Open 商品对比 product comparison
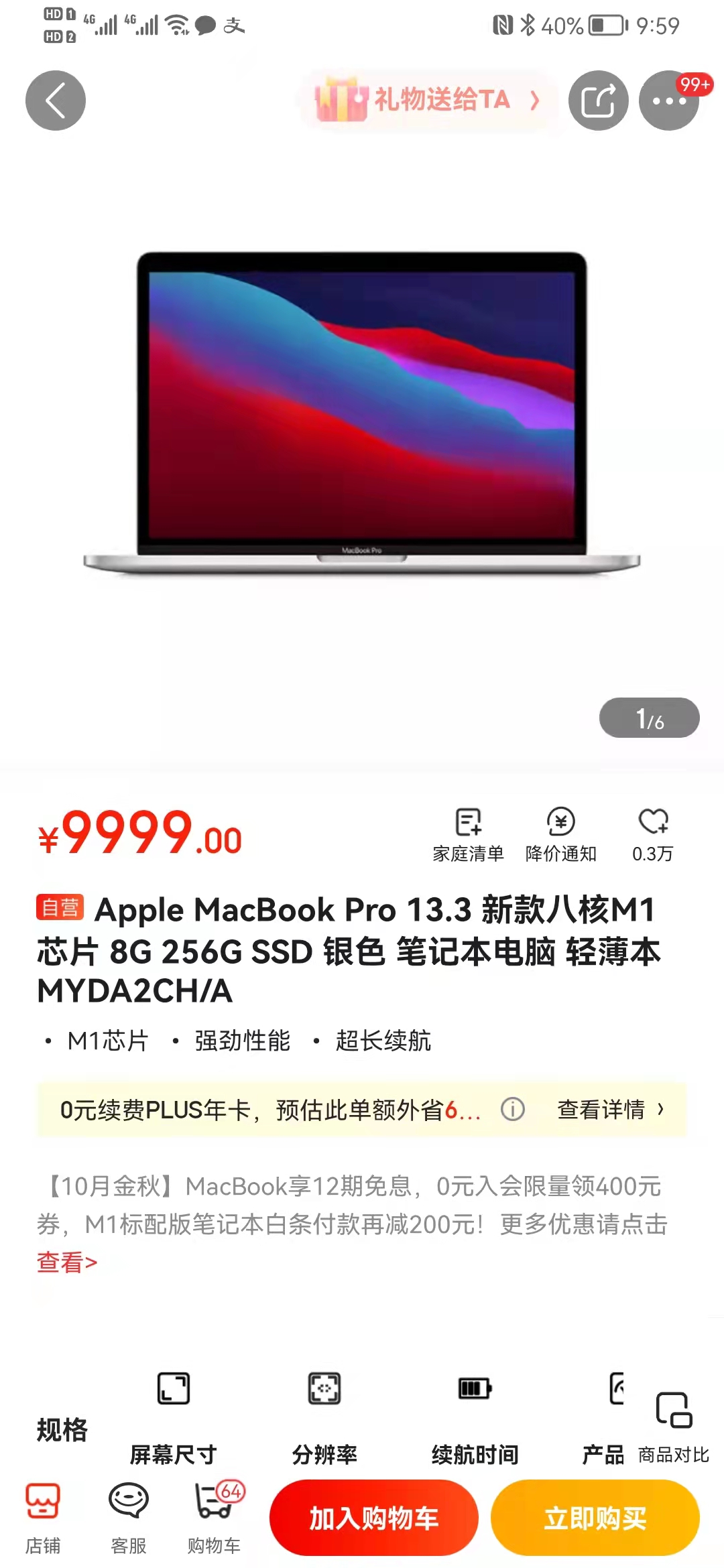Screen dimensions: 724x1568 [673, 1425]
